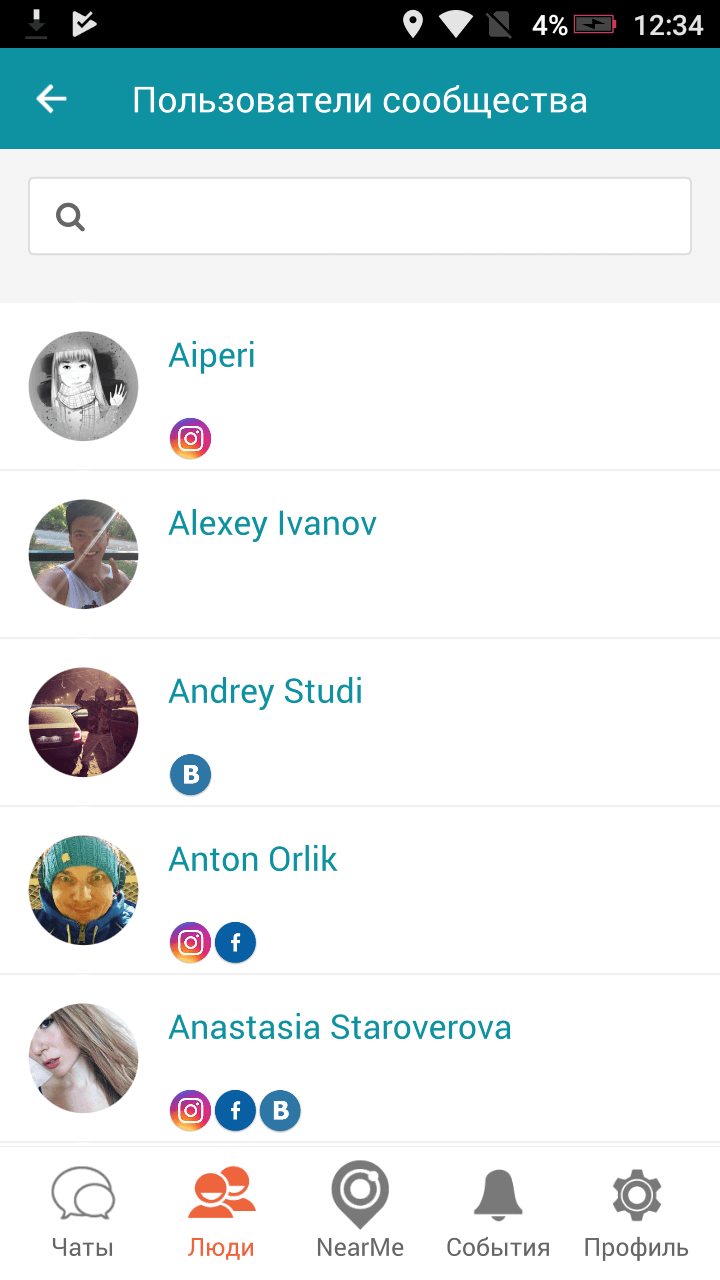Open Anastasia Staroverova's profile

click(x=340, y=1028)
